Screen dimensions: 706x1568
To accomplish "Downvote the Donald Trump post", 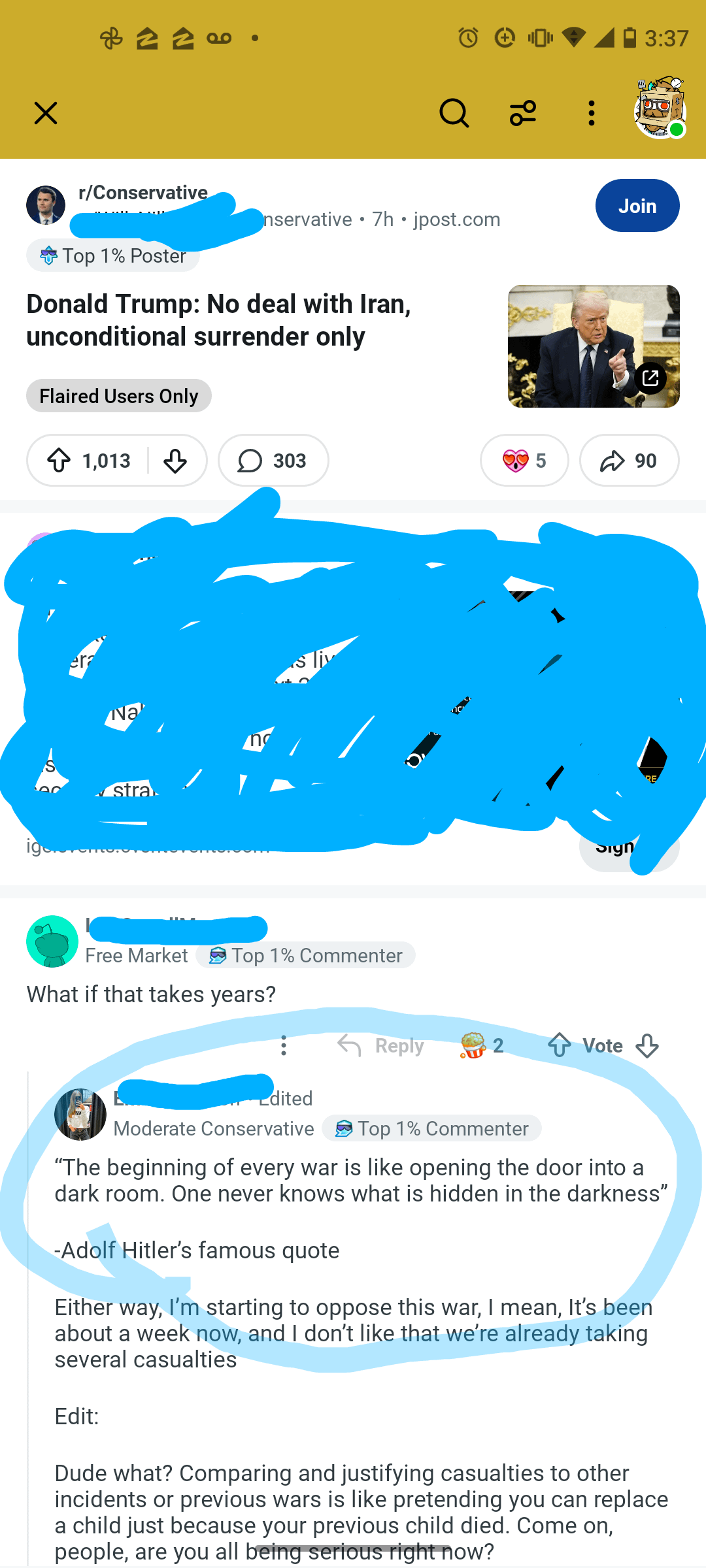I will pos(175,461).
